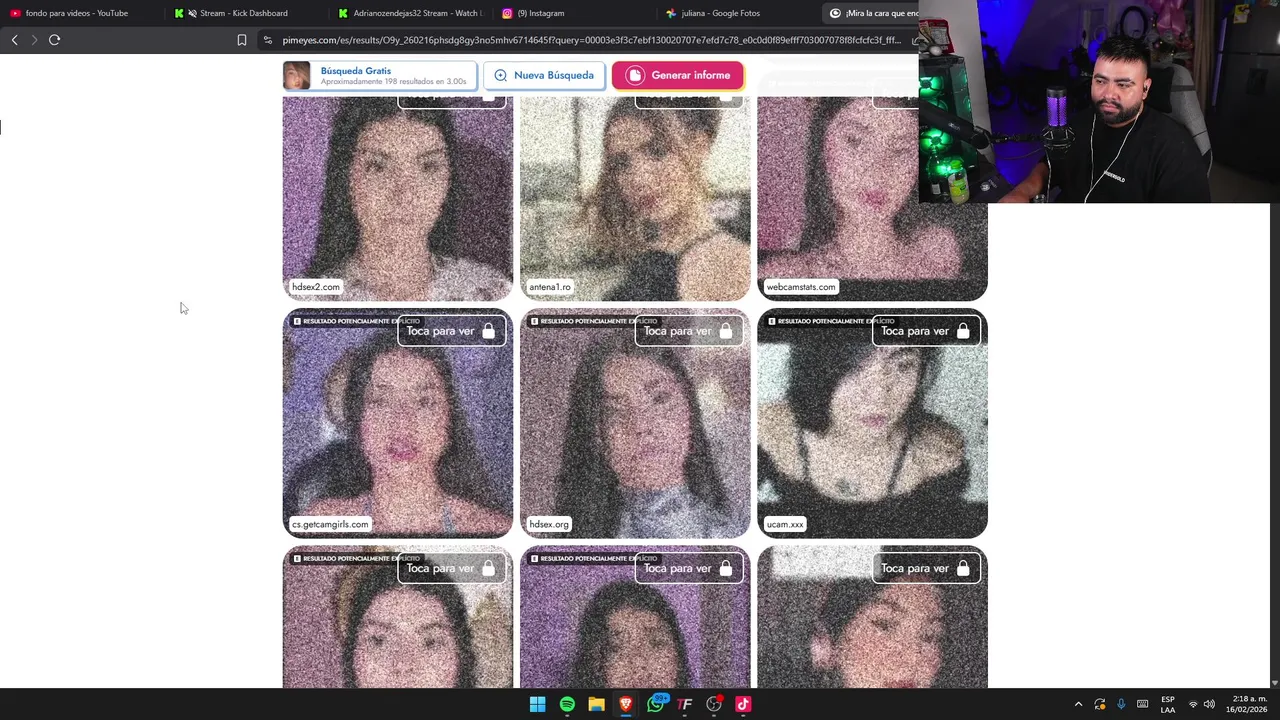
Task: Reload the current page
Action: click(55, 40)
